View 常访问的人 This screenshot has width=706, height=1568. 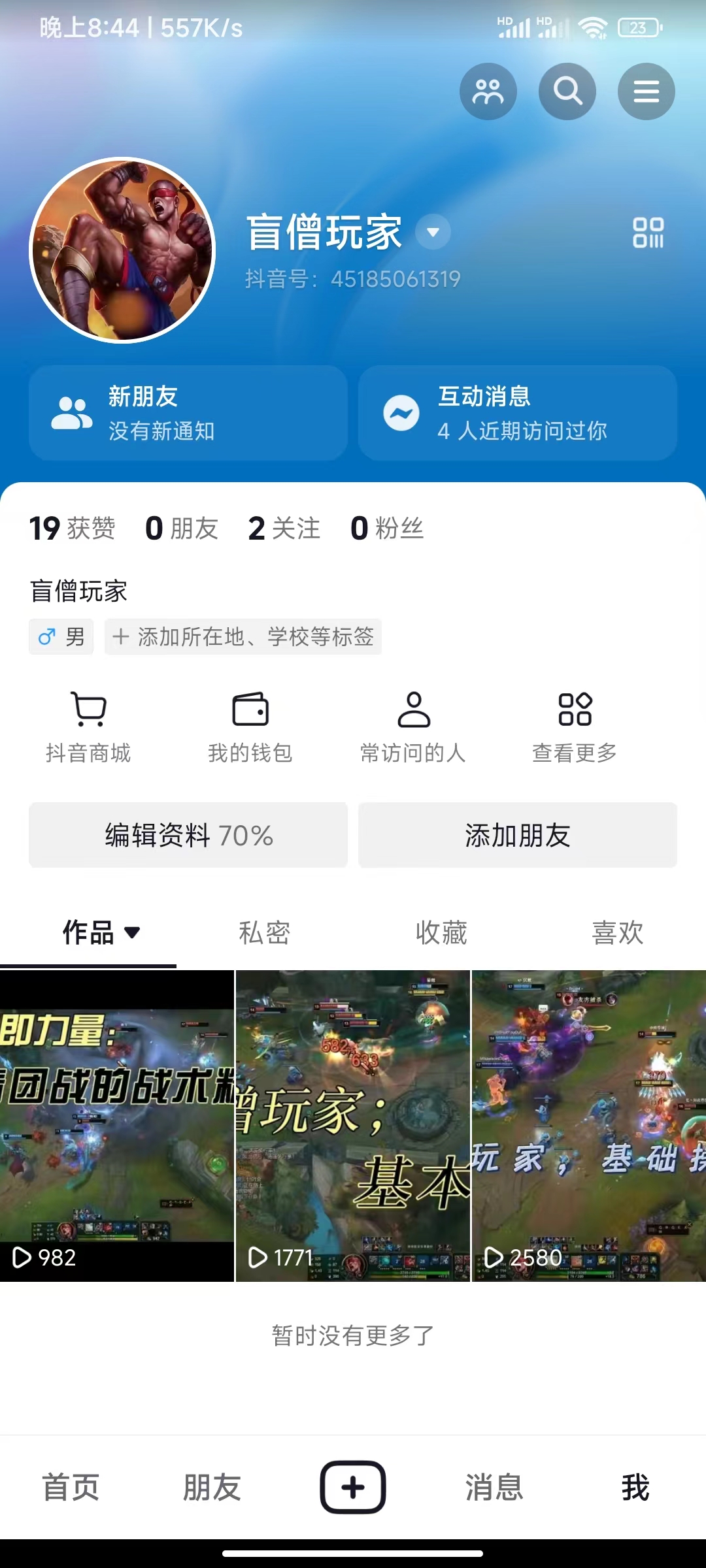pyautogui.click(x=413, y=727)
